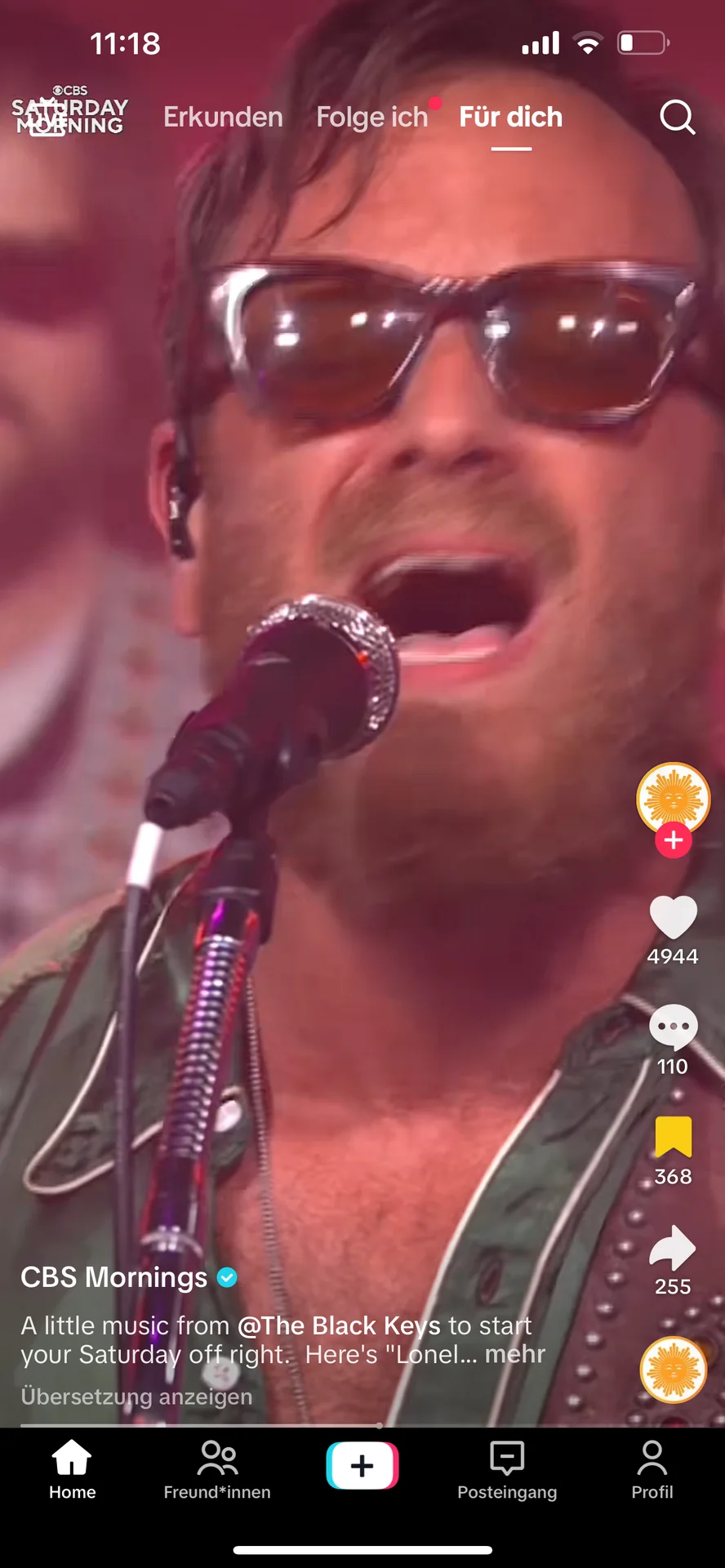Share this video
This screenshot has height=1568, width=725.
click(x=673, y=1247)
